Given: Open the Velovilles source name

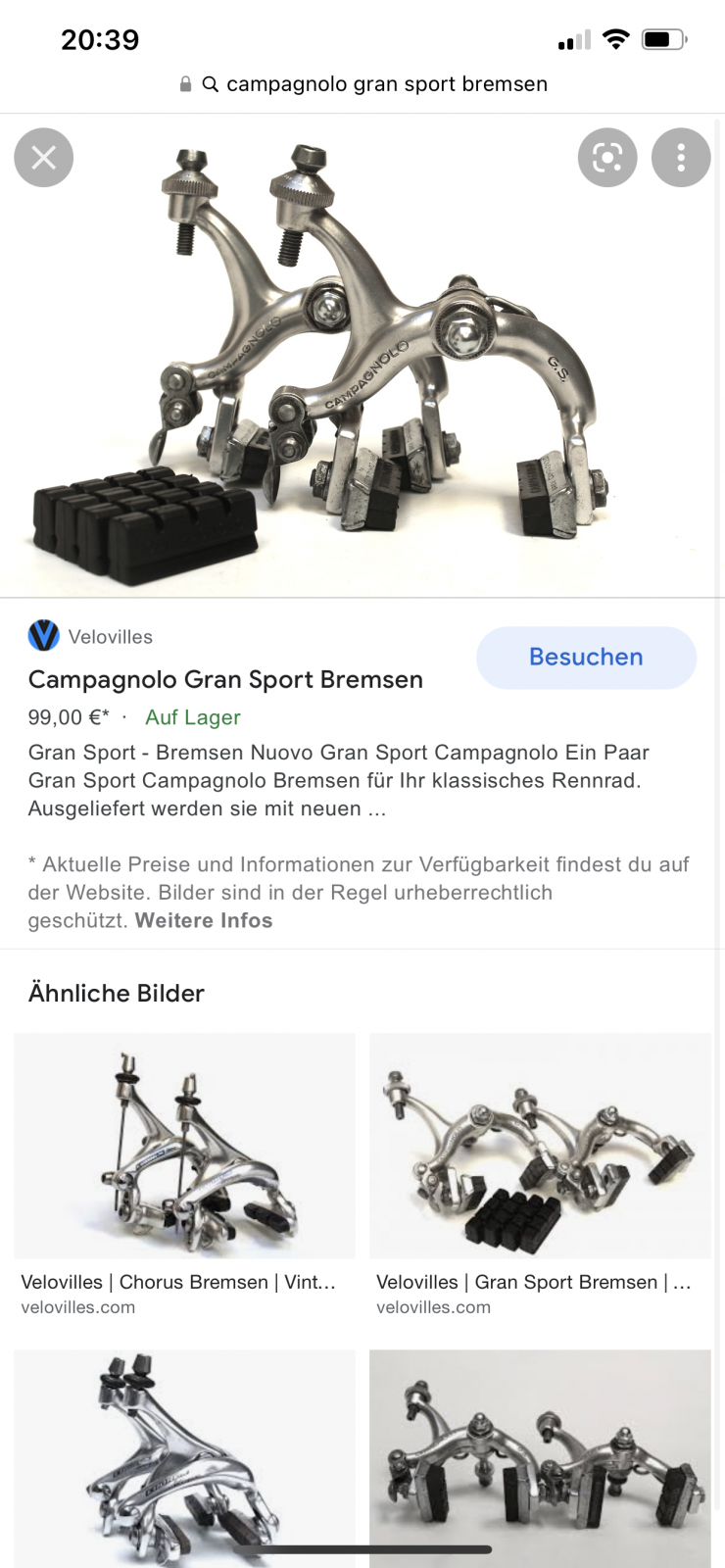Looking at the screenshot, I should tap(110, 637).
